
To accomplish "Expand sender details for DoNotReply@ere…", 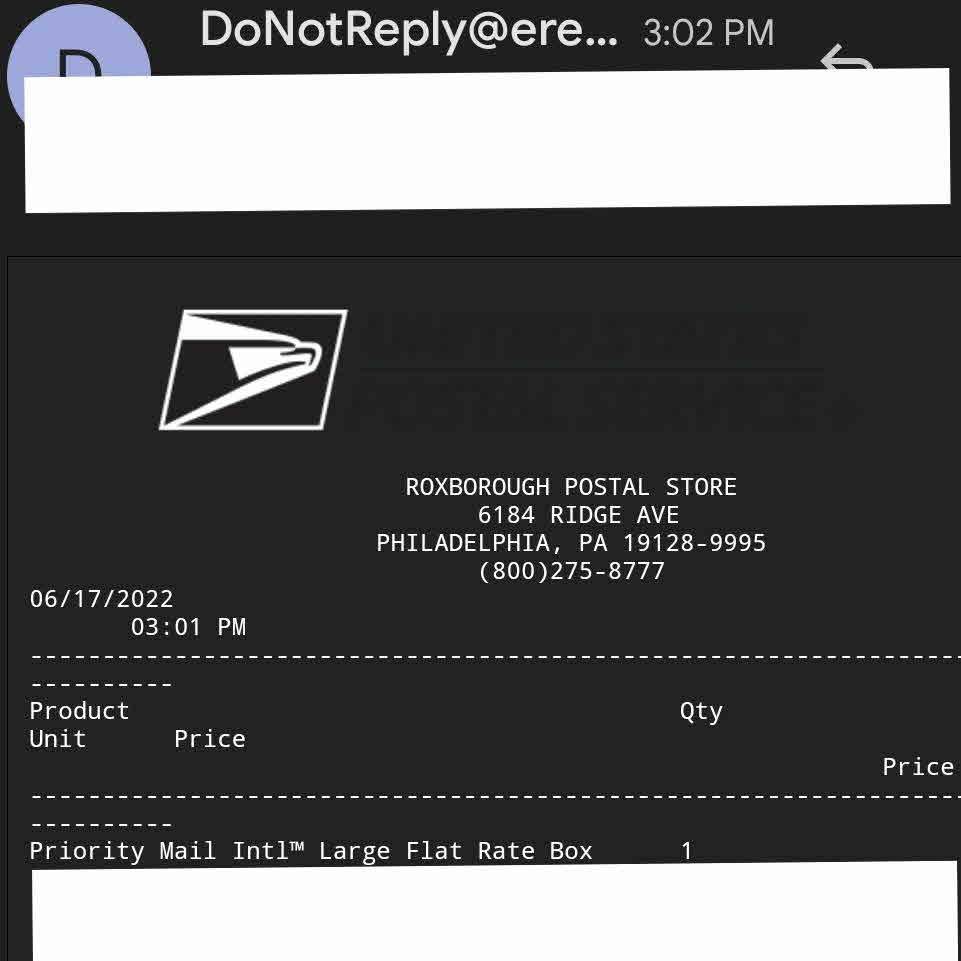I will tap(408, 31).
